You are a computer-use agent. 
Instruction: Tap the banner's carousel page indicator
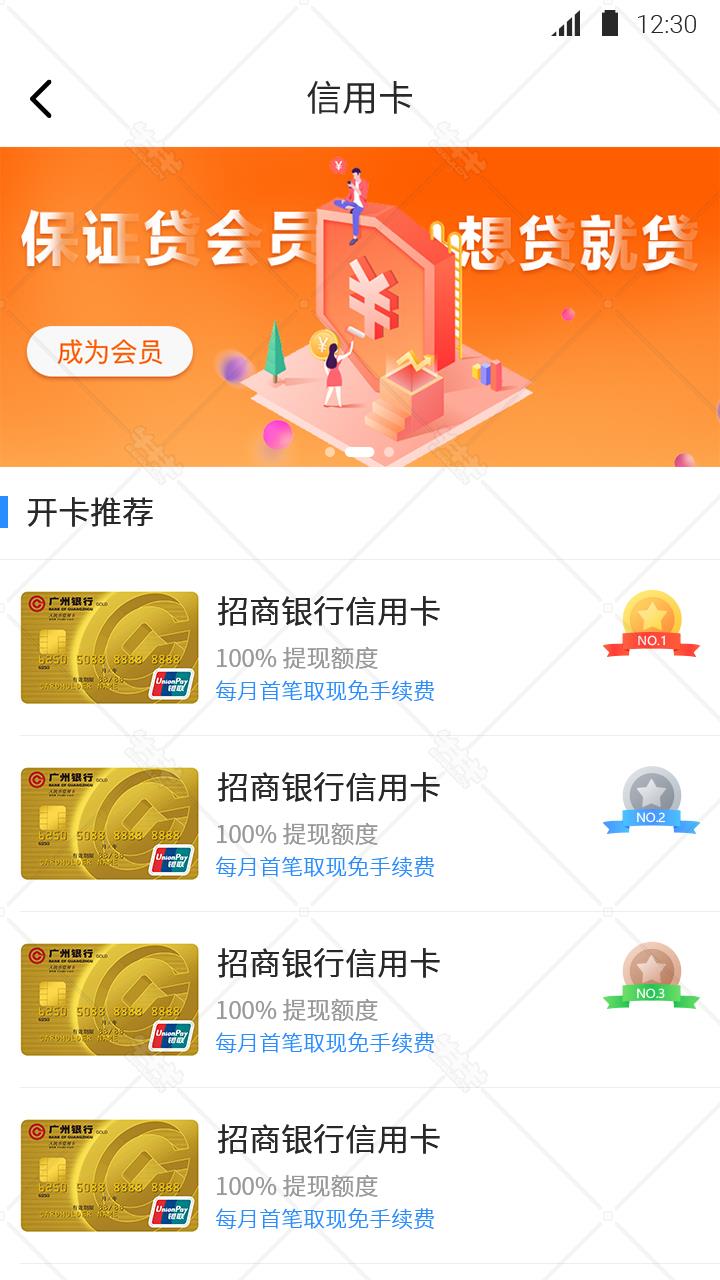[360, 452]
